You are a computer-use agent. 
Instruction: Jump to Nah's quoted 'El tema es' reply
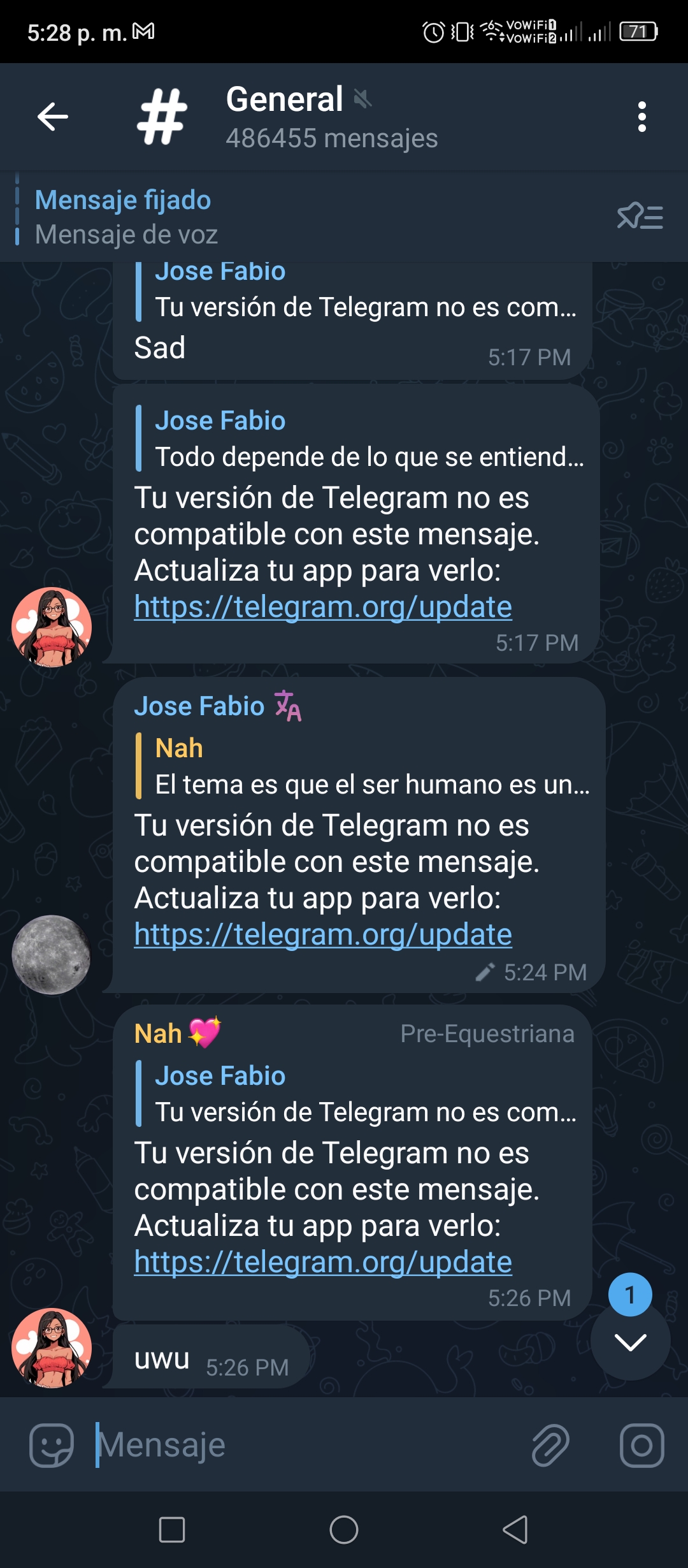pos(363,766)
